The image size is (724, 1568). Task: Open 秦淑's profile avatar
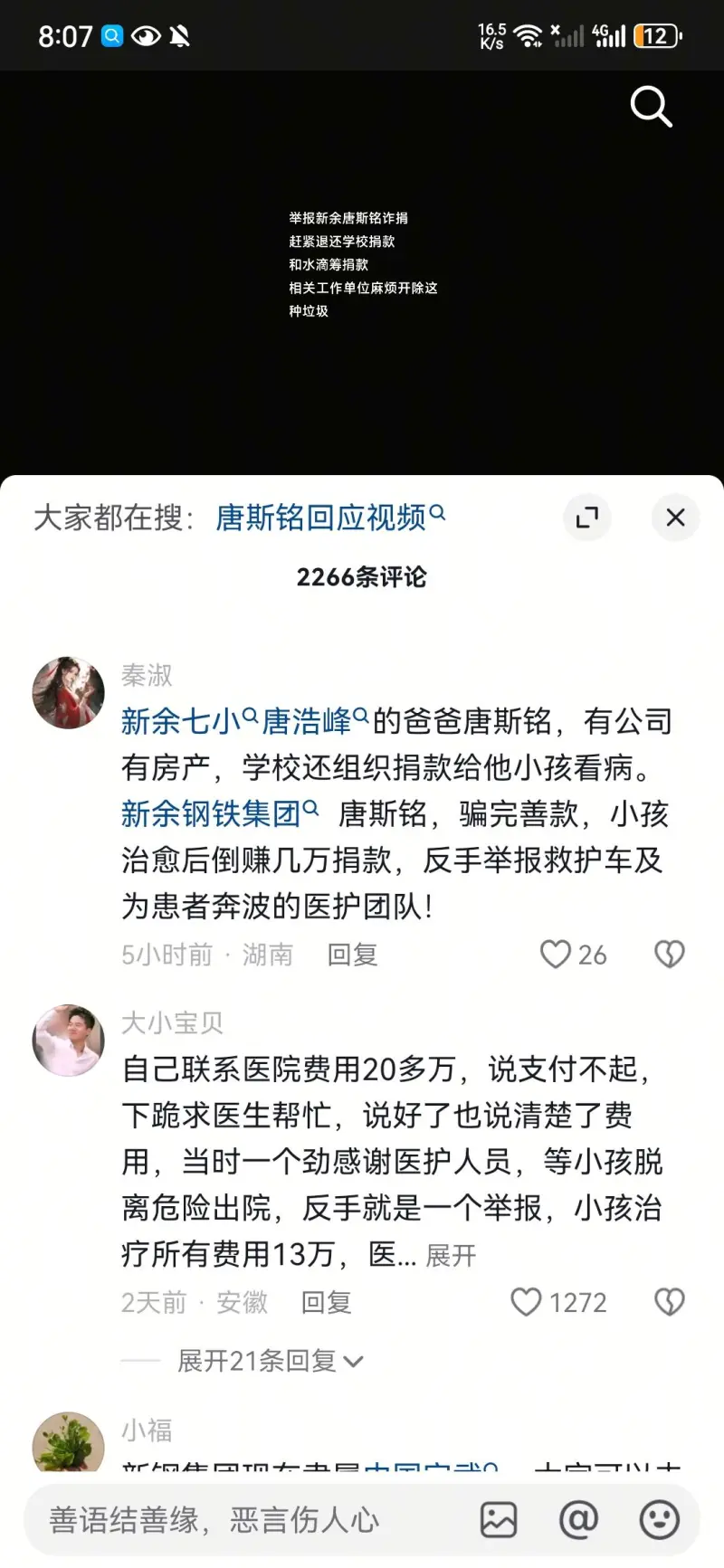[68, 693]
